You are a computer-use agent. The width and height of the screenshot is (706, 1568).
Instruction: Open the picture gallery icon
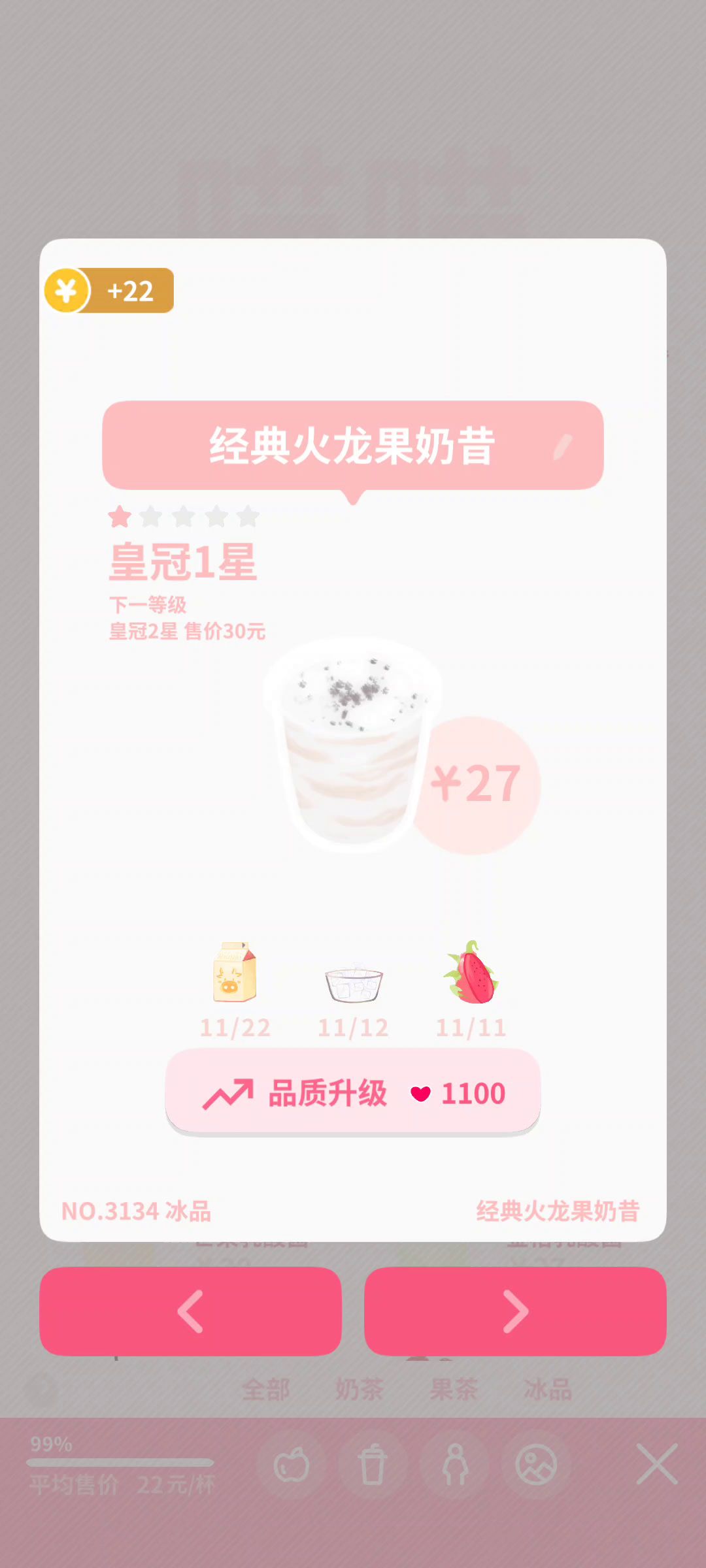coord(536,1465)
